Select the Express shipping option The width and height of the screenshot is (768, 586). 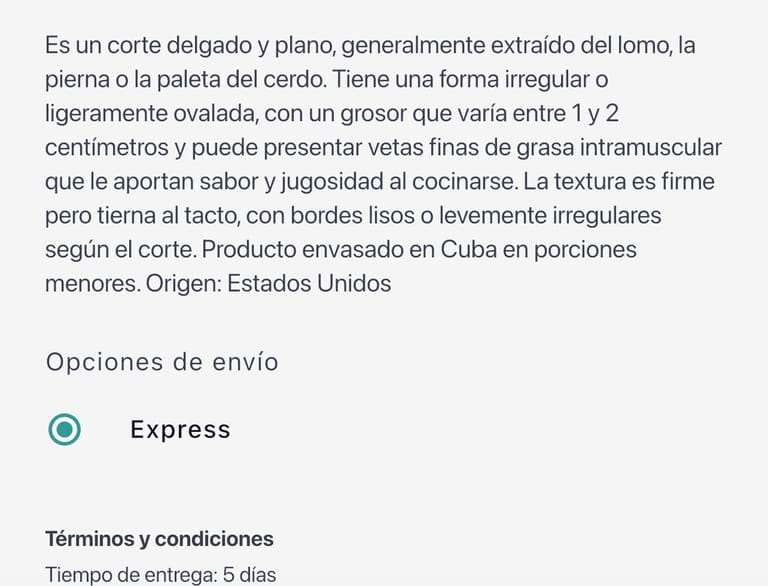pos(65,430)
